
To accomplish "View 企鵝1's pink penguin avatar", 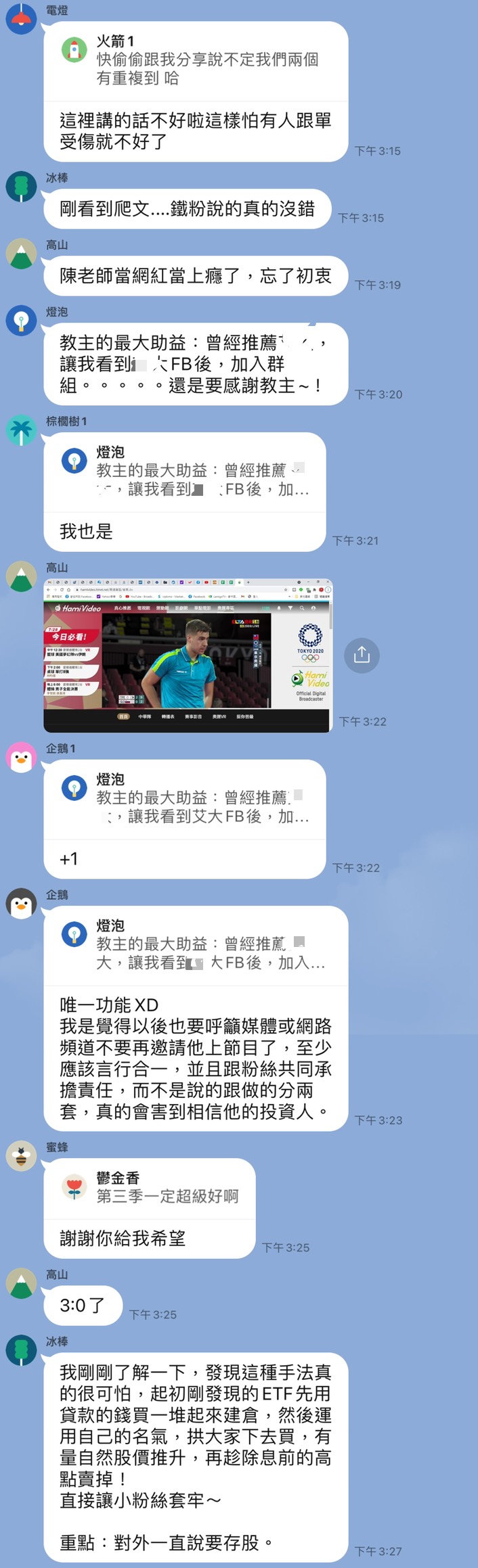I will coord(21,757).
